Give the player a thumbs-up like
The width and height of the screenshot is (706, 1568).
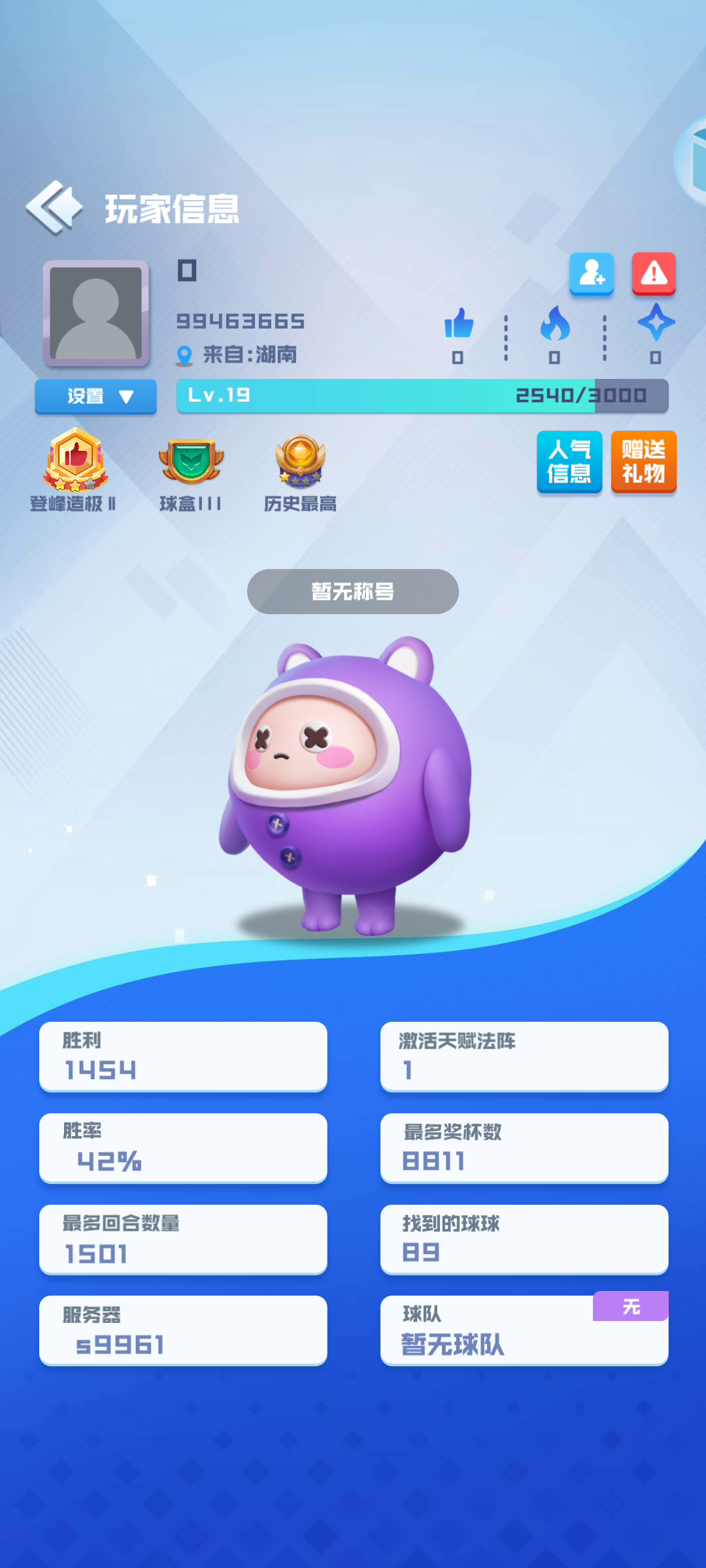[x=459, y=324]
